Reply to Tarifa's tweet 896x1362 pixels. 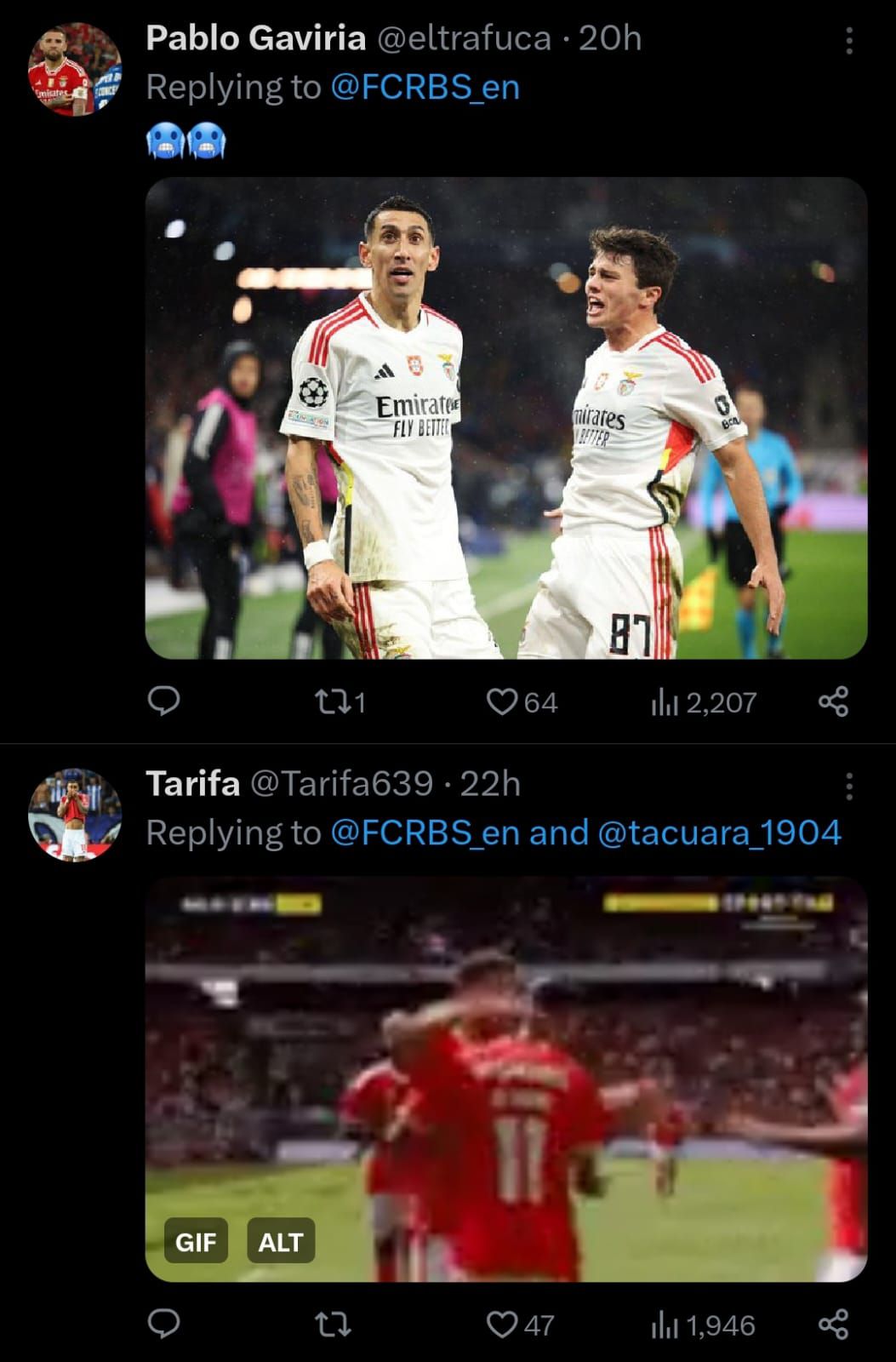pos(164,1325)
